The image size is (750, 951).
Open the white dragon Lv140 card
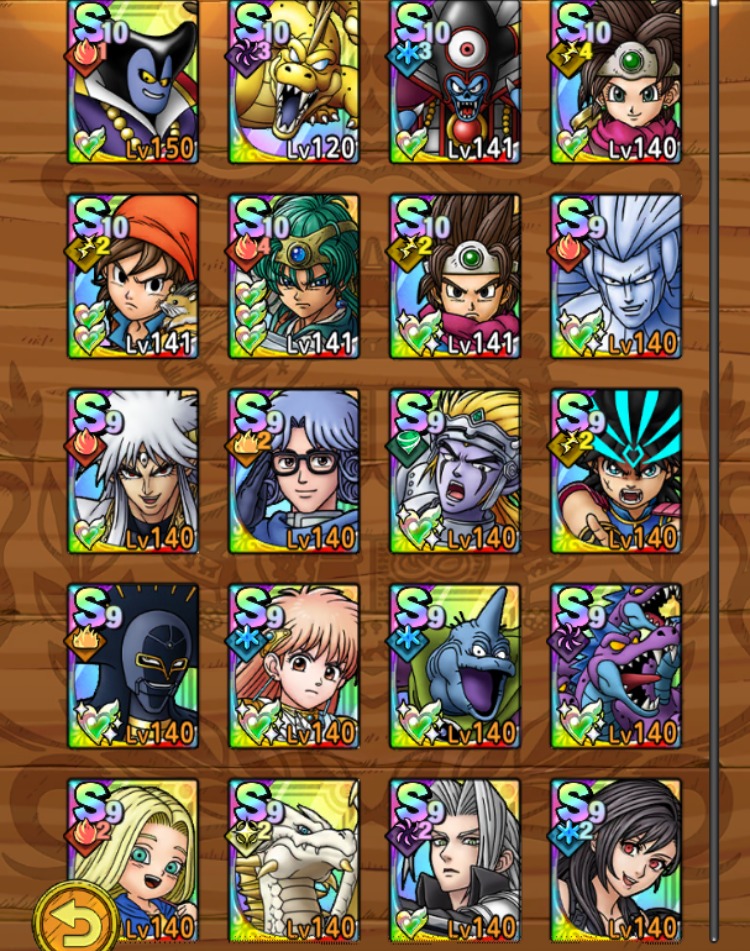point(294,860)
